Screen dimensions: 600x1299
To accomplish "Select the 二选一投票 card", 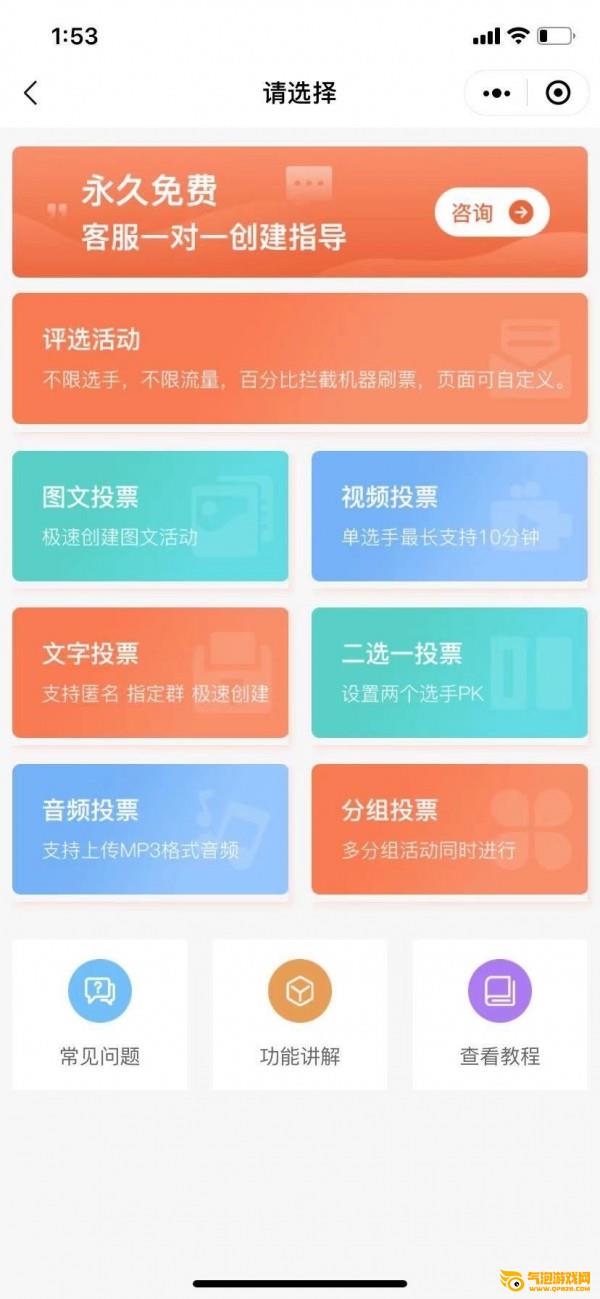I will (450, 673).
